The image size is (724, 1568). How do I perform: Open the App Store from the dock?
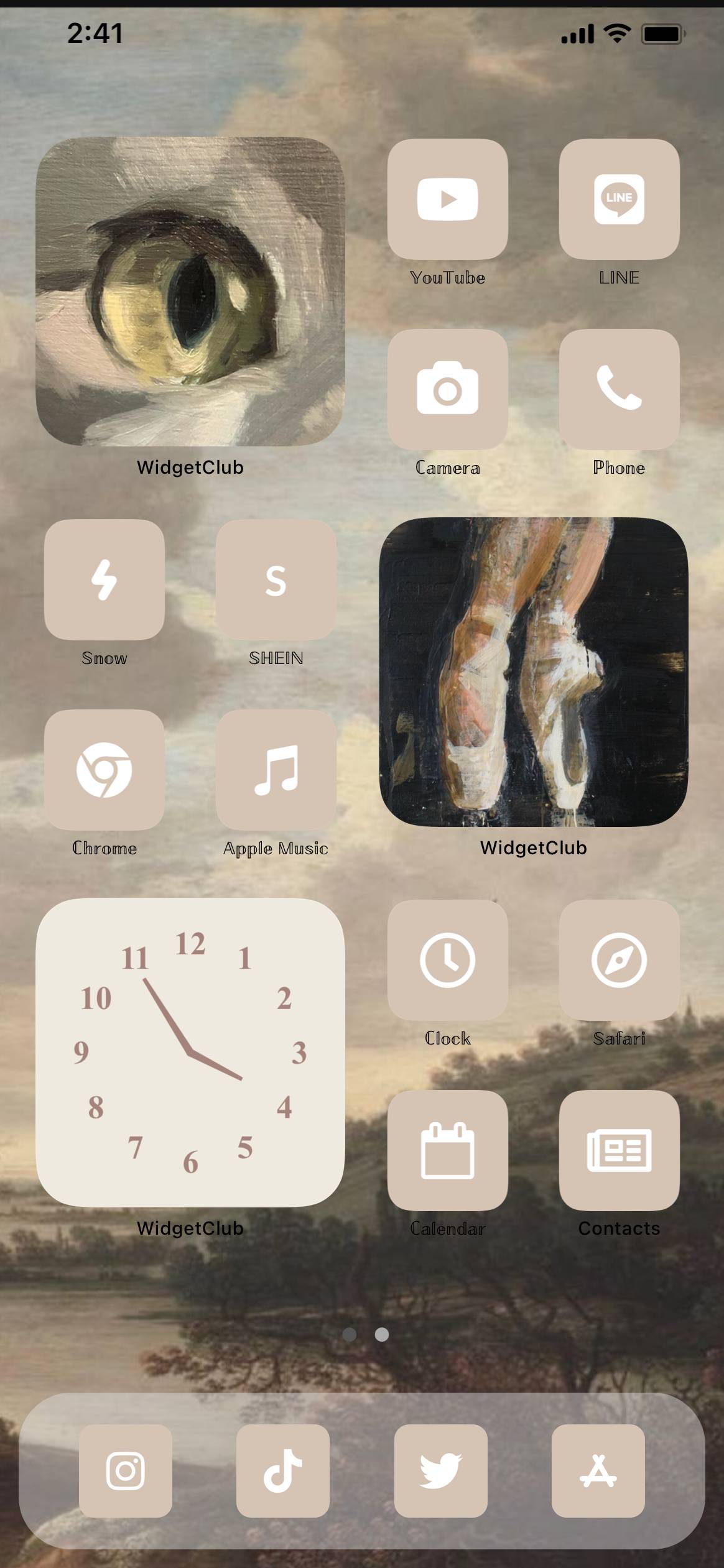click(x=598, y=1471)
